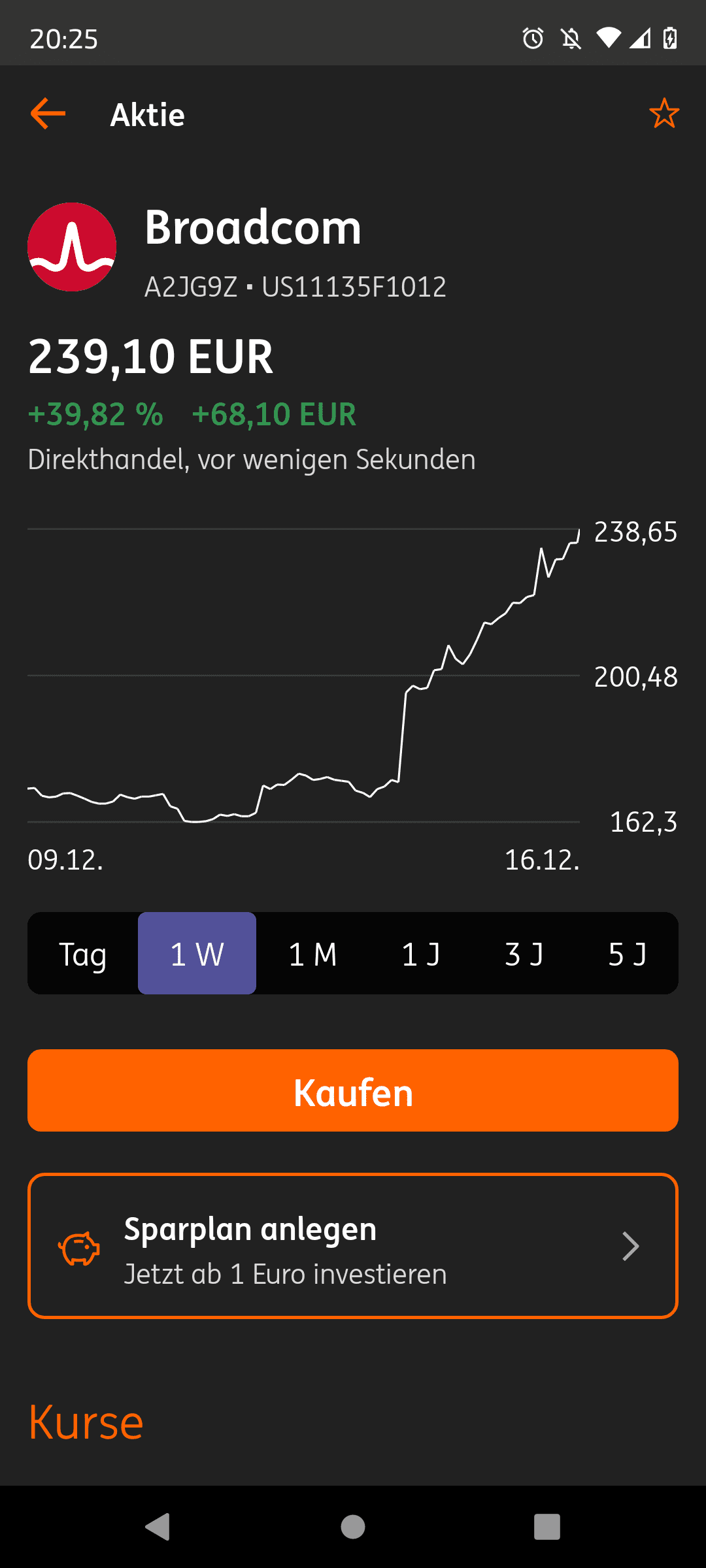Switch chart to Tag range
The height and width of the screenshot is (1568, 706).
coord(83,954)
